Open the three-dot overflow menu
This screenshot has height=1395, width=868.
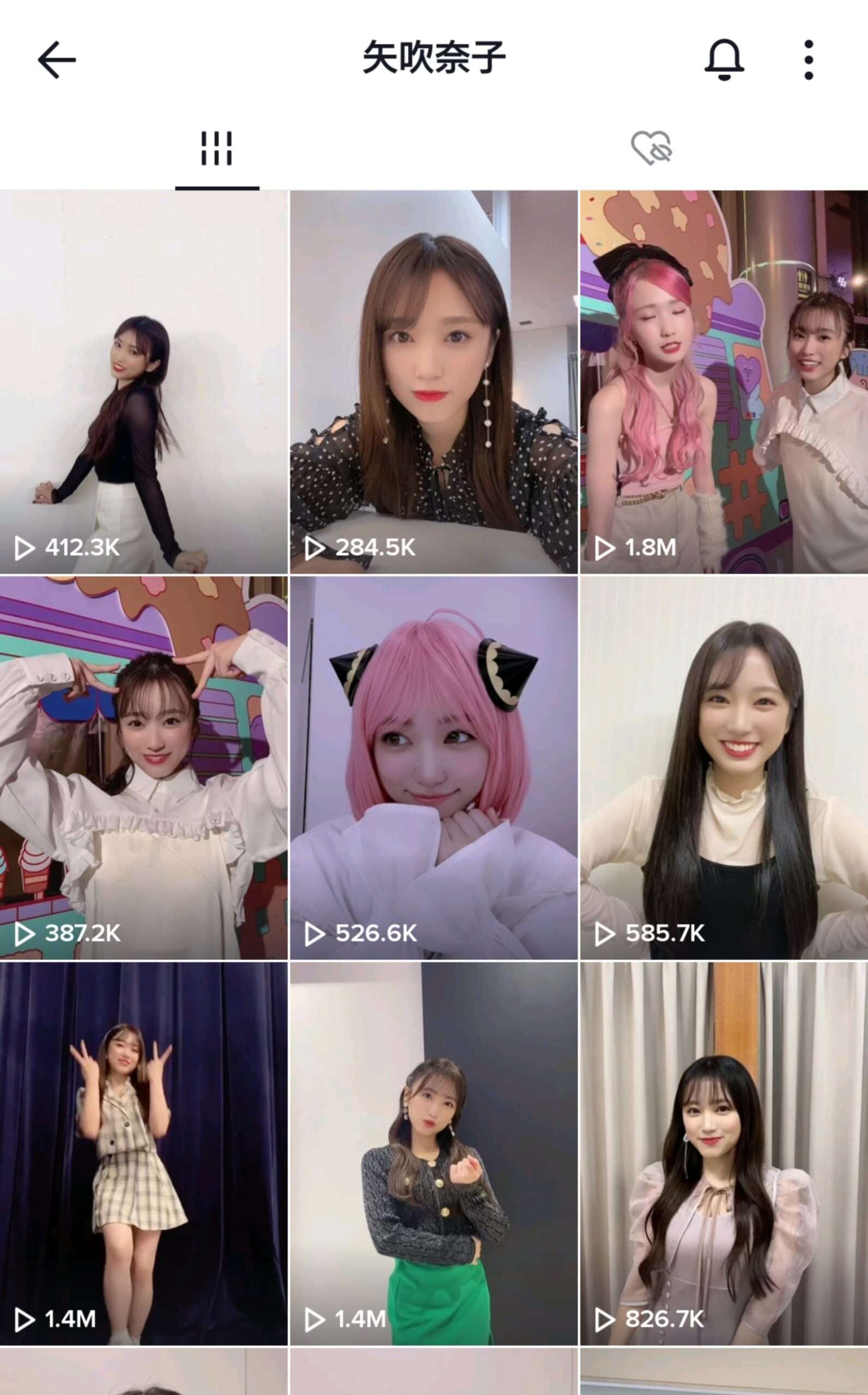808,60
